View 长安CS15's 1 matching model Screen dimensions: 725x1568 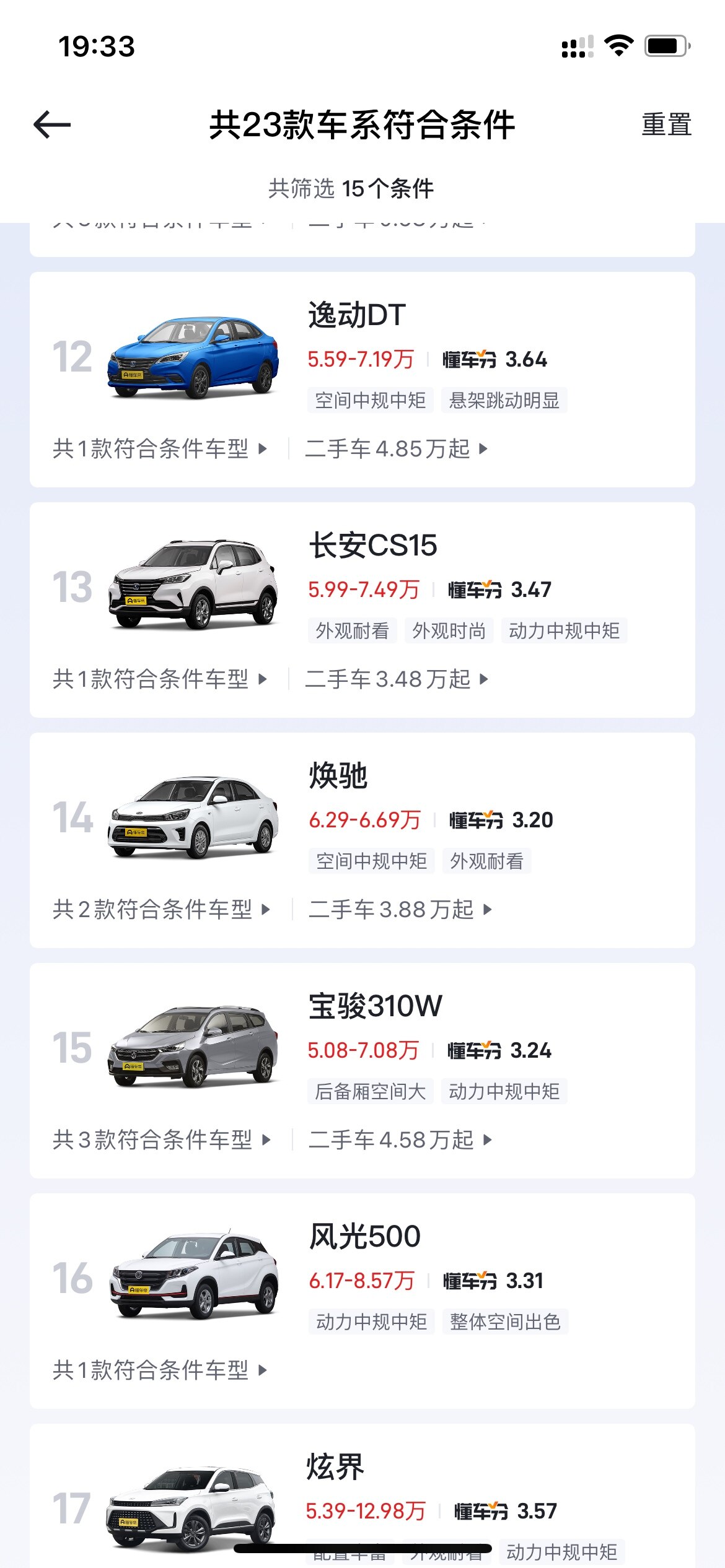(x=159, y=679)
